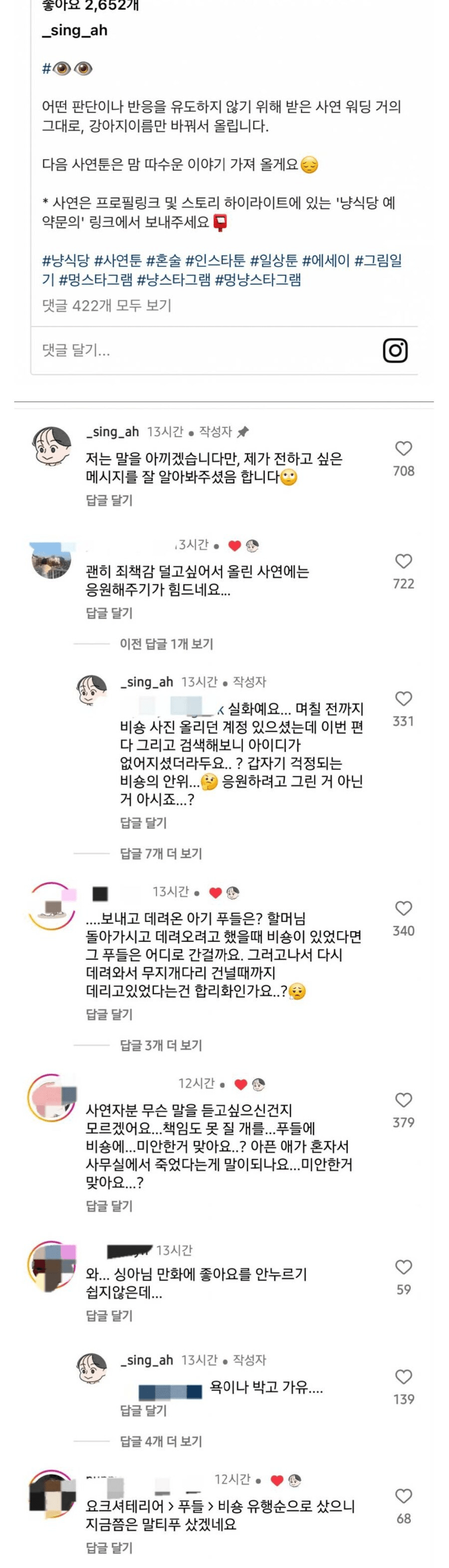Viewport: 449px width, 1568px height.
Task: Reply to the comment starting 사연자분 무슨 말을
Action: [109, 1207]
